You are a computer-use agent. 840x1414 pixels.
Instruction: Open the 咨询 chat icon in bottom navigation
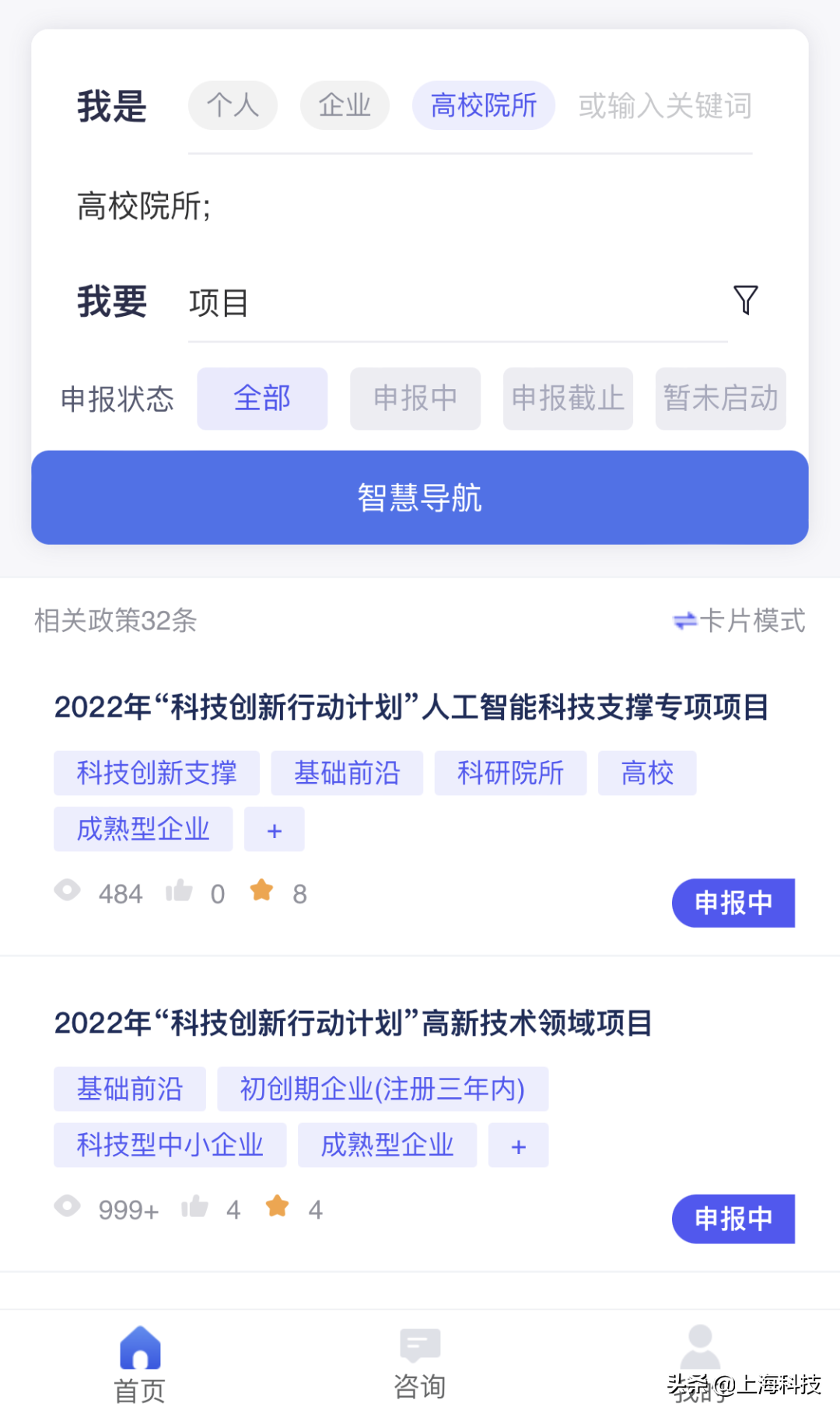tap(418, 1346)
